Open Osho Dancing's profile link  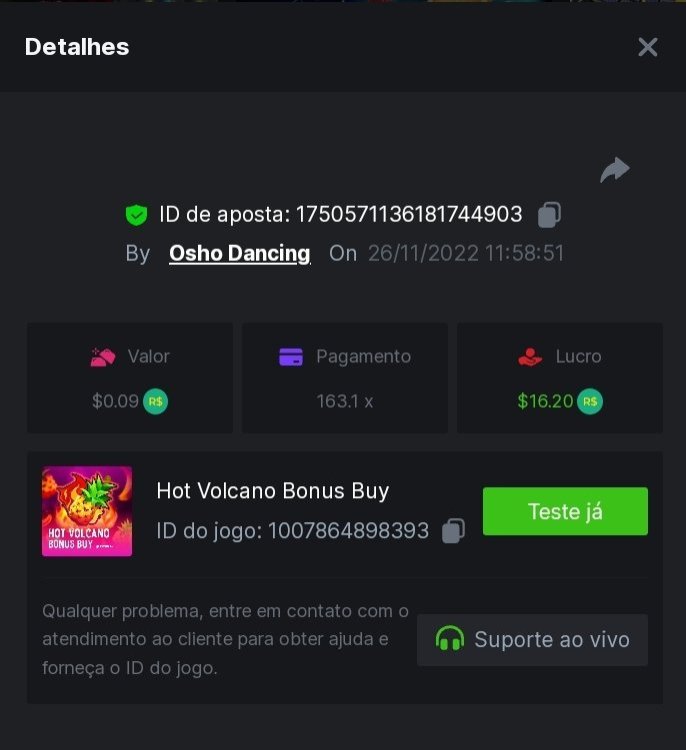pos(239,254)
